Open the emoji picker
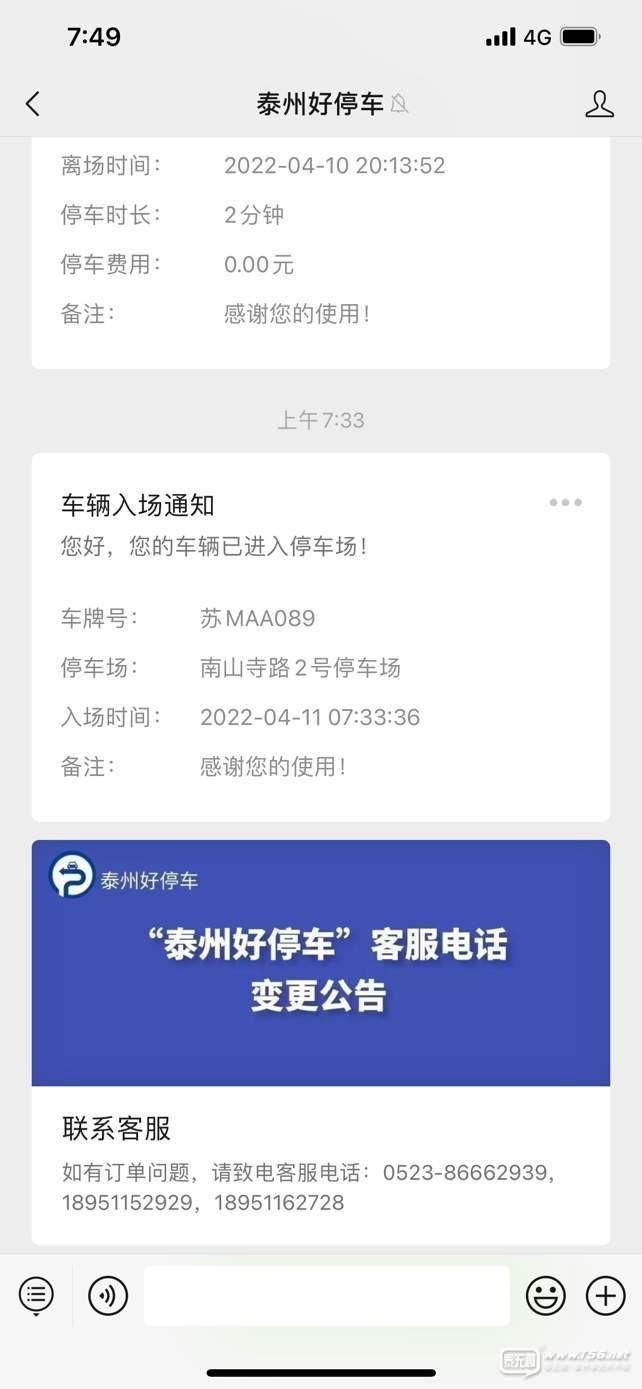Screen dimensions: 642x1389 pos(546,1296)
